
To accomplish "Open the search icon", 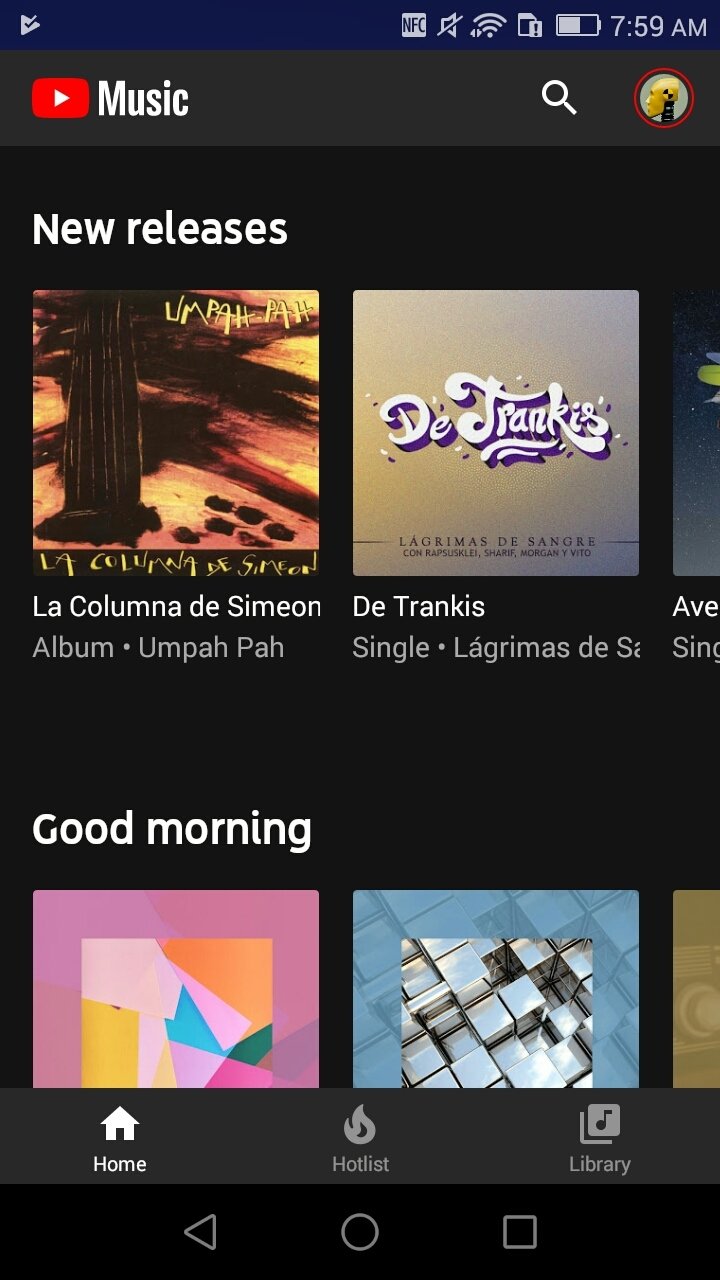I will pyautogui.click(x=559, y=98).
